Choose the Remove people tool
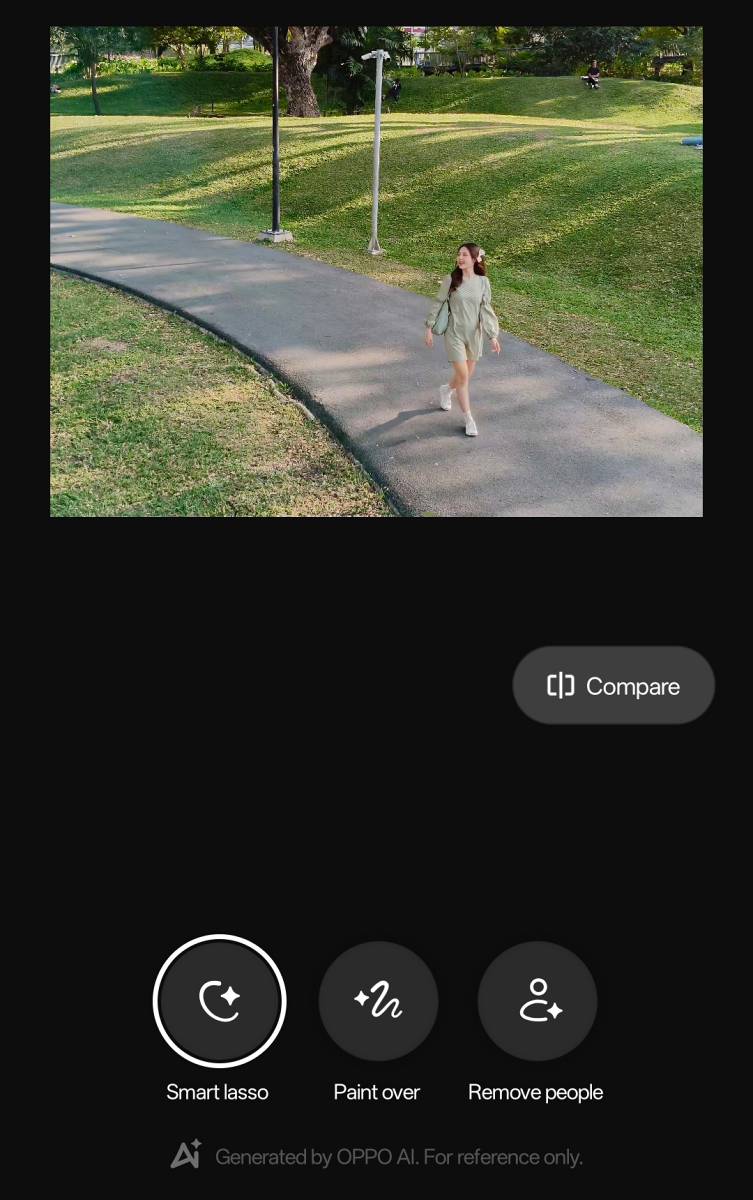The image size is (753, 1200). point(537,1000)
